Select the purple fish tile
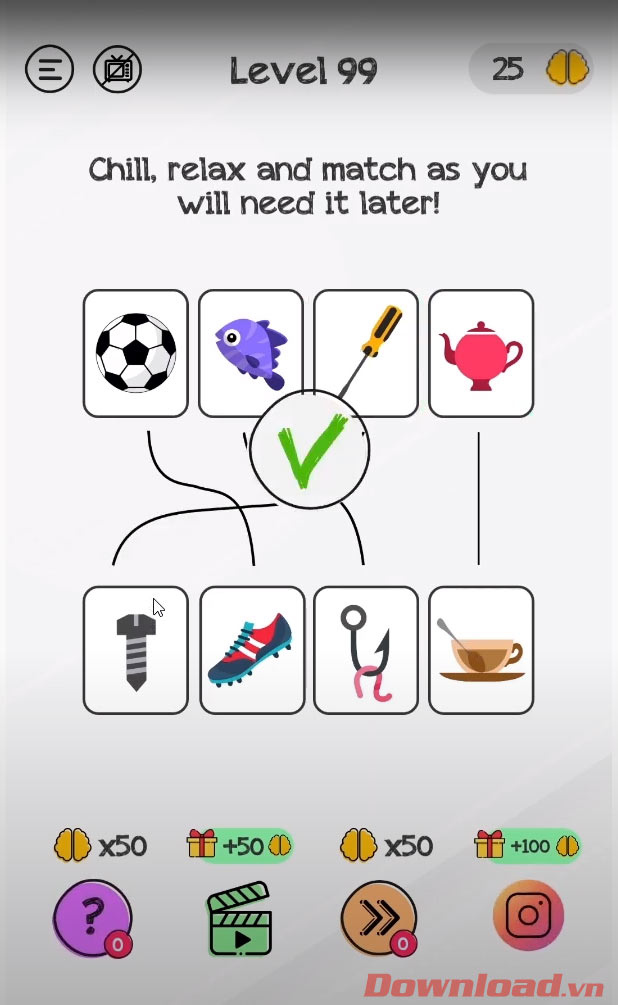 [x=251, y=353]
